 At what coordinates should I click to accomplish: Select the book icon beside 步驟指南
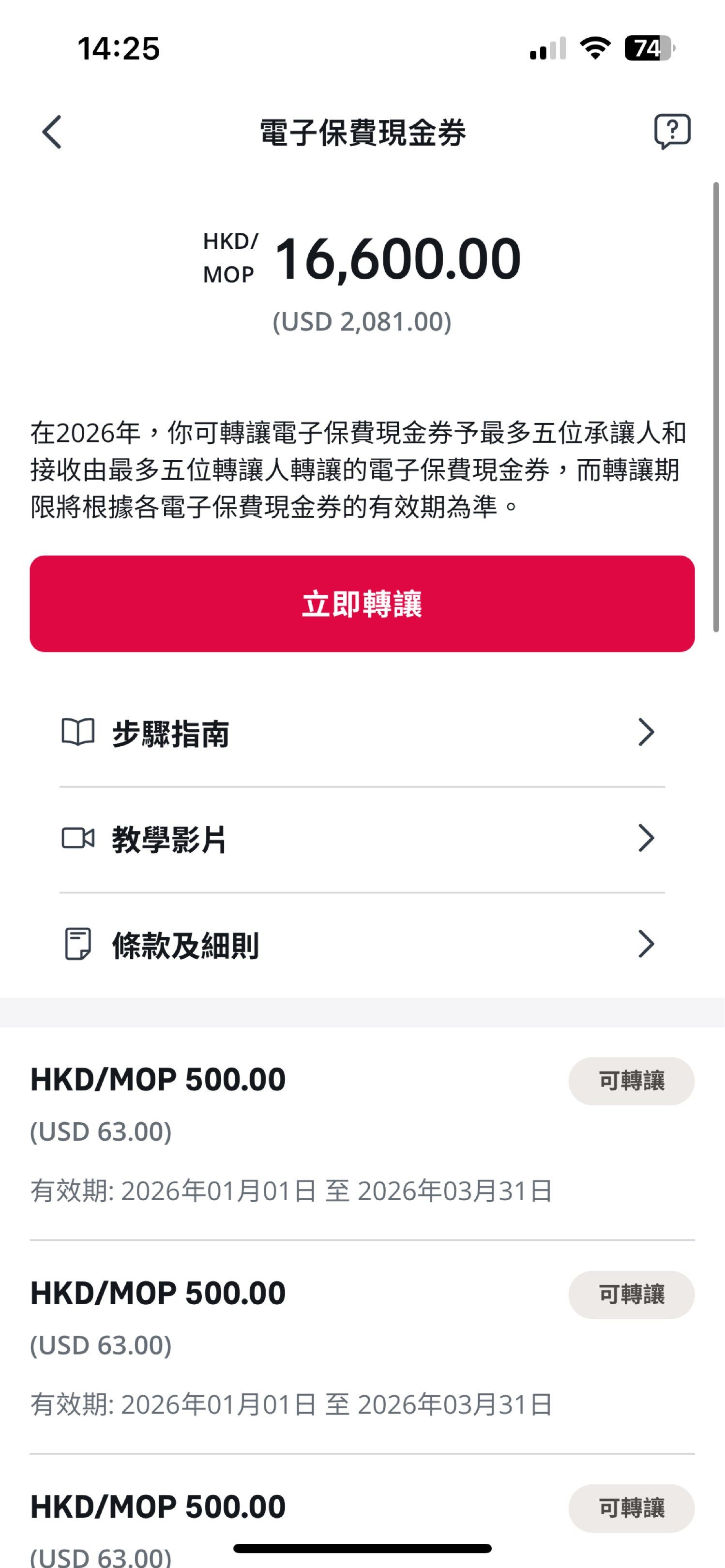coord(78,733)
